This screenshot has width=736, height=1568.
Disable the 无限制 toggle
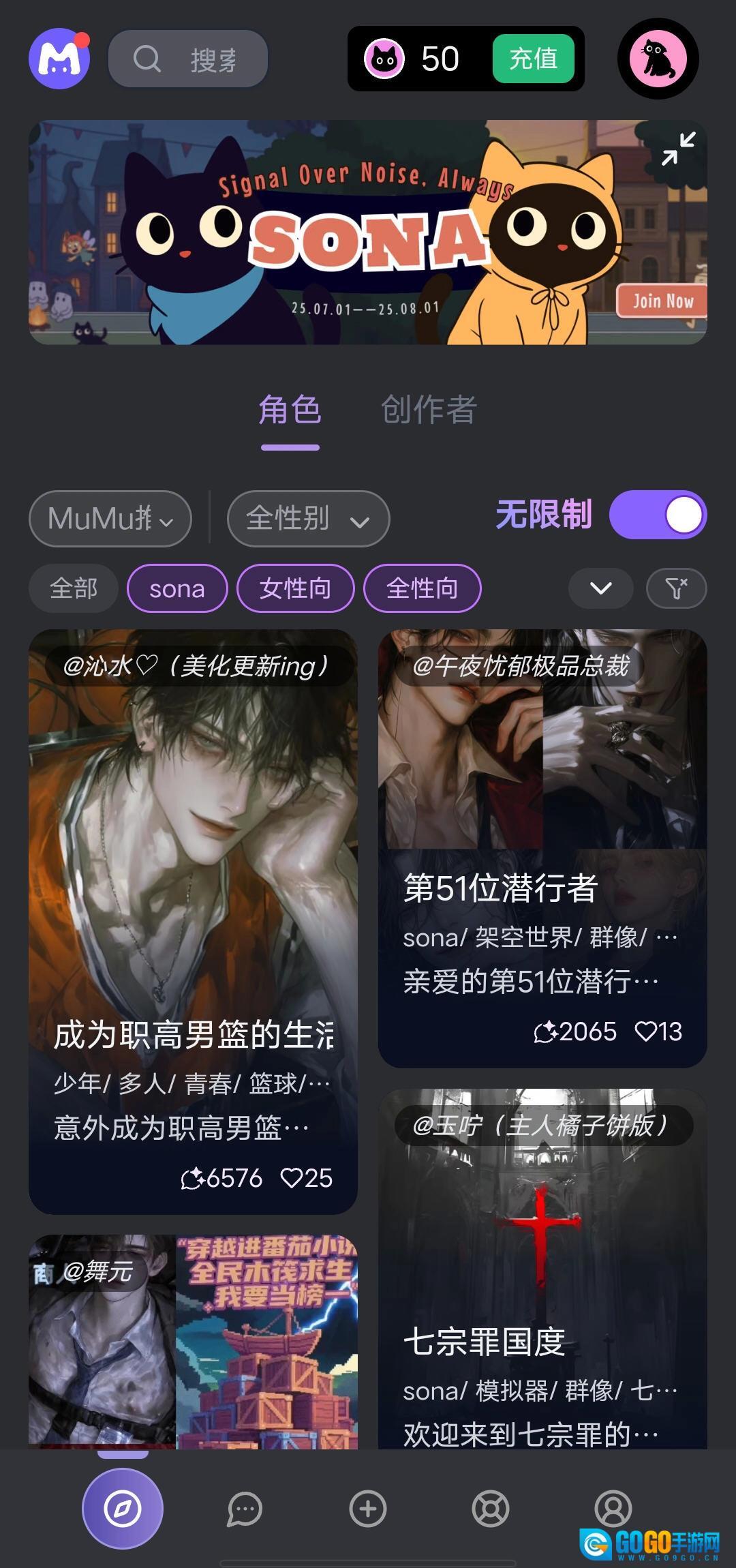658,515
